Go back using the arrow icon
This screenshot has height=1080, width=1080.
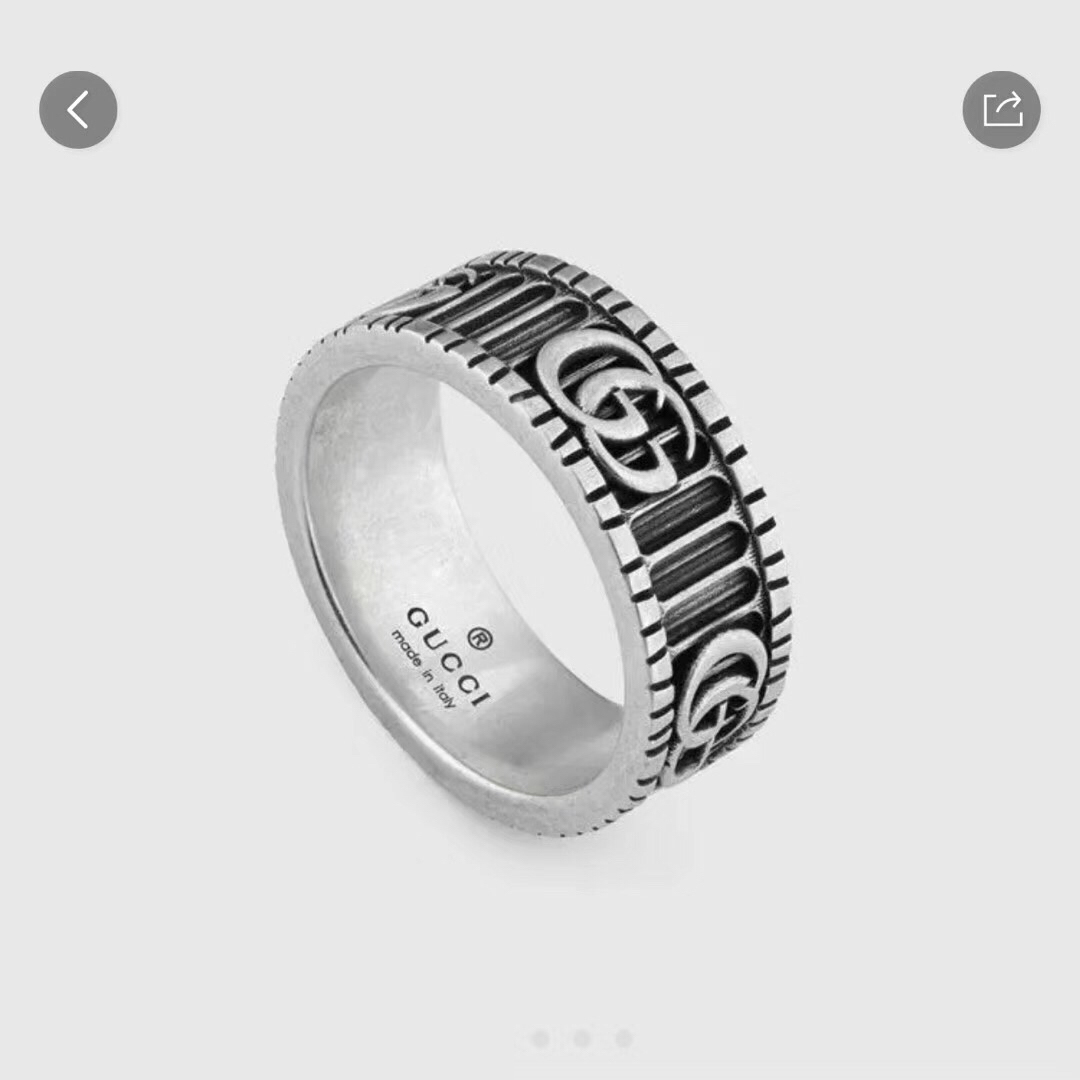[x=78, y=110]
